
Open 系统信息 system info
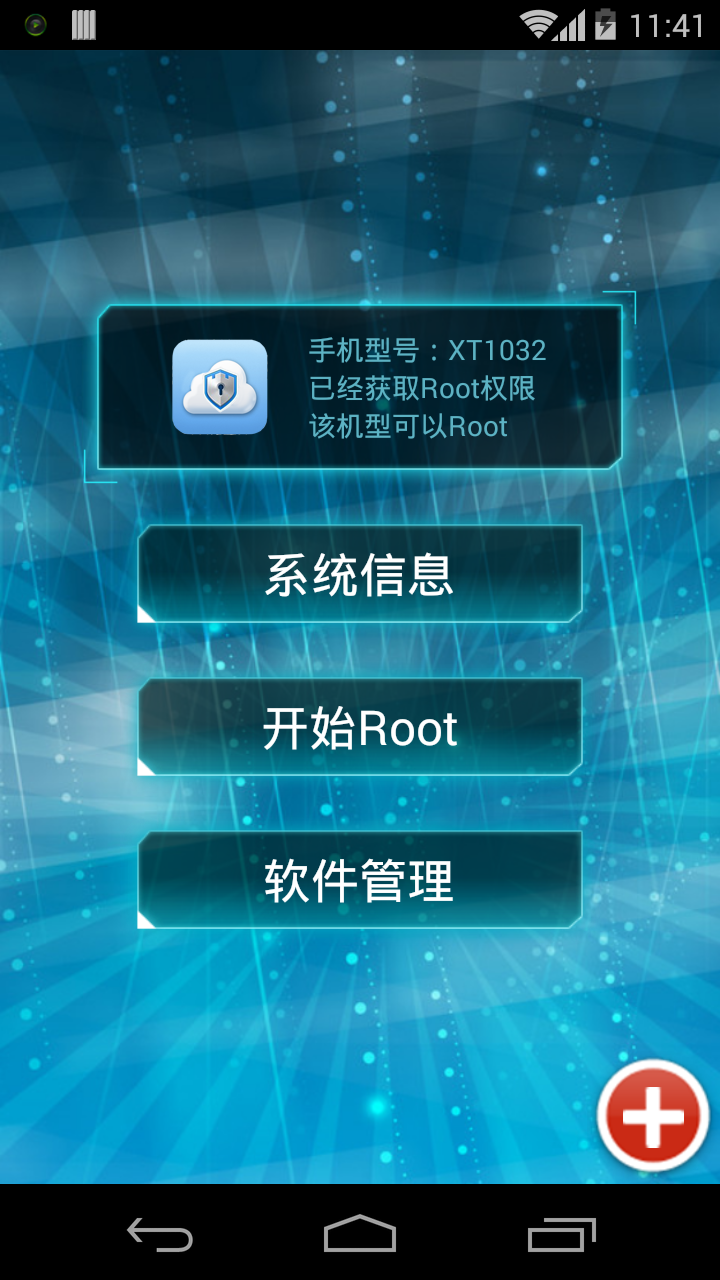[x=360, y=575]
